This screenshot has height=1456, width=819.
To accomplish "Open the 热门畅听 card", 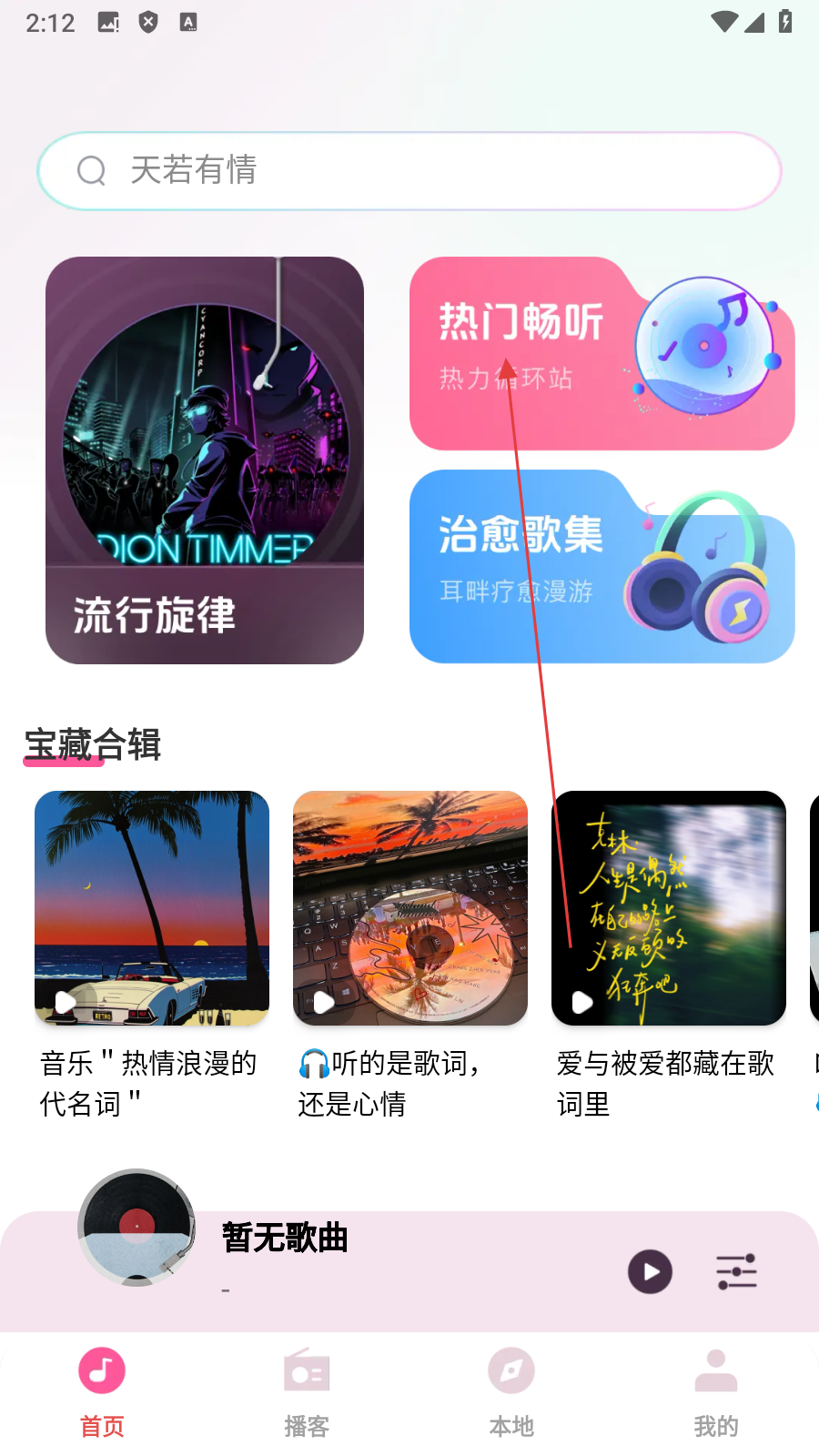I will [601, 353].
